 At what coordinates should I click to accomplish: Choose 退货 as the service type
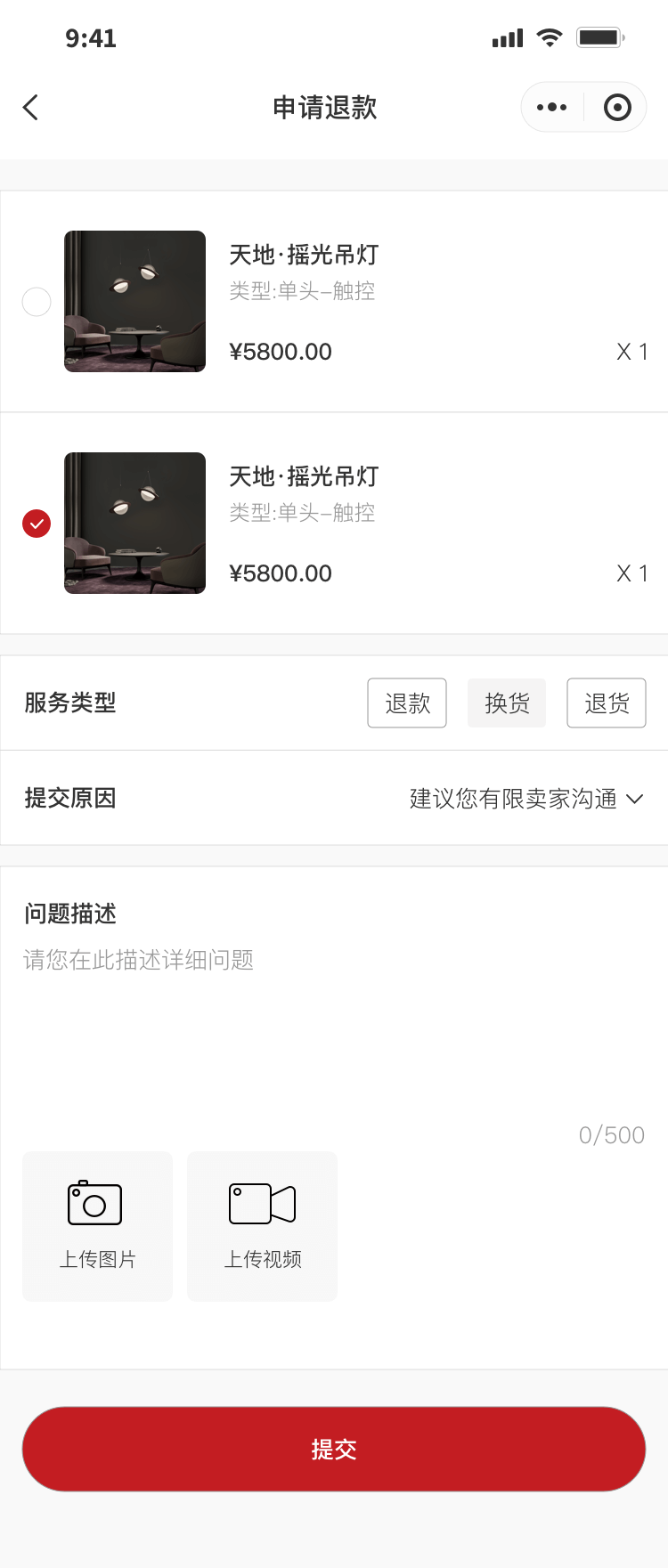coord(607,703)
